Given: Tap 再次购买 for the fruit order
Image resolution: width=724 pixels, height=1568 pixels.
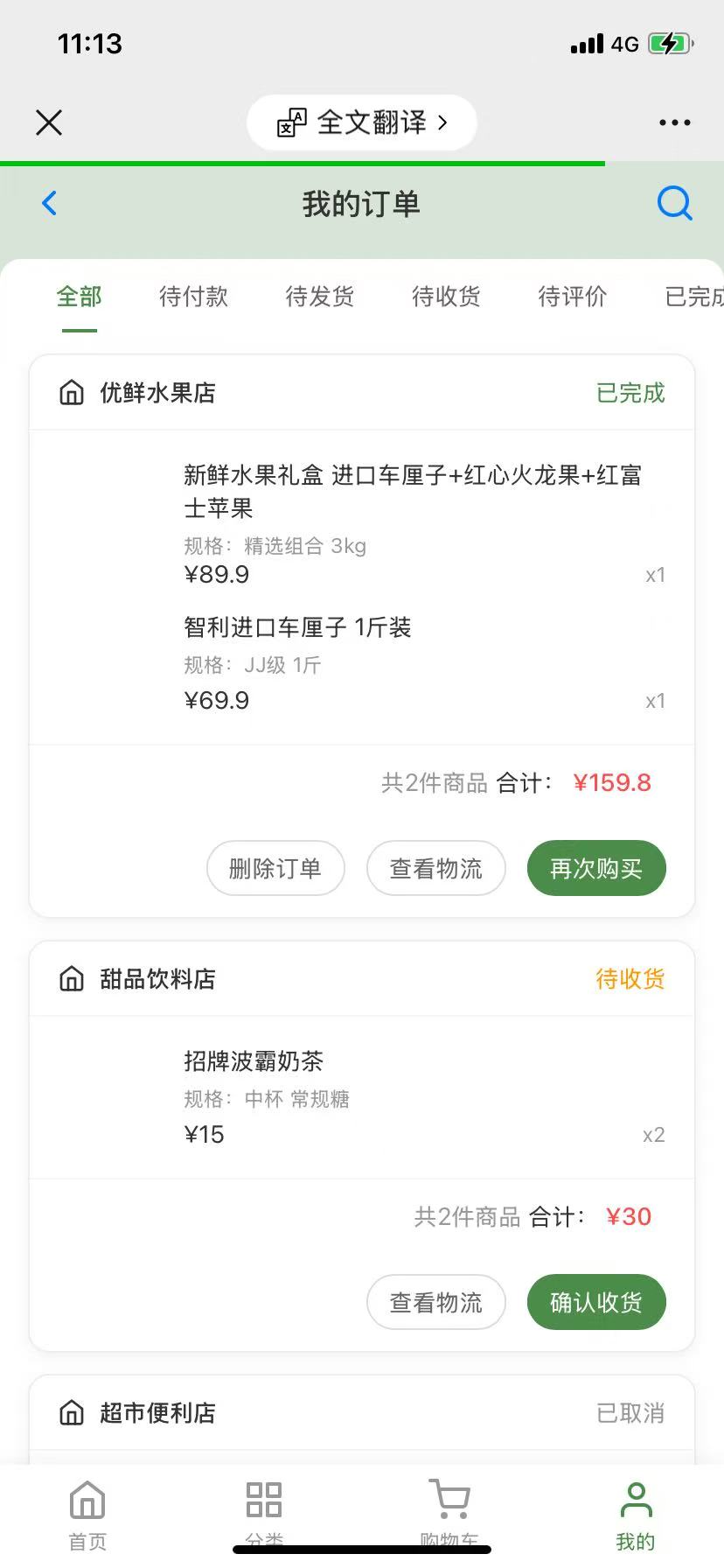Looking at the screenshot, I should point(596,869).
